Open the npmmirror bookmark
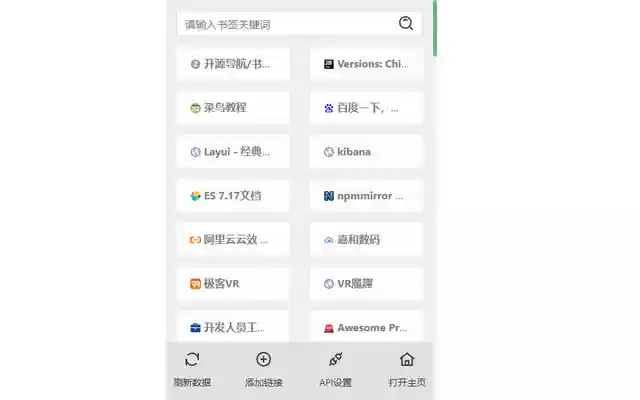The image size is (640, 400). tap(366, 196)
